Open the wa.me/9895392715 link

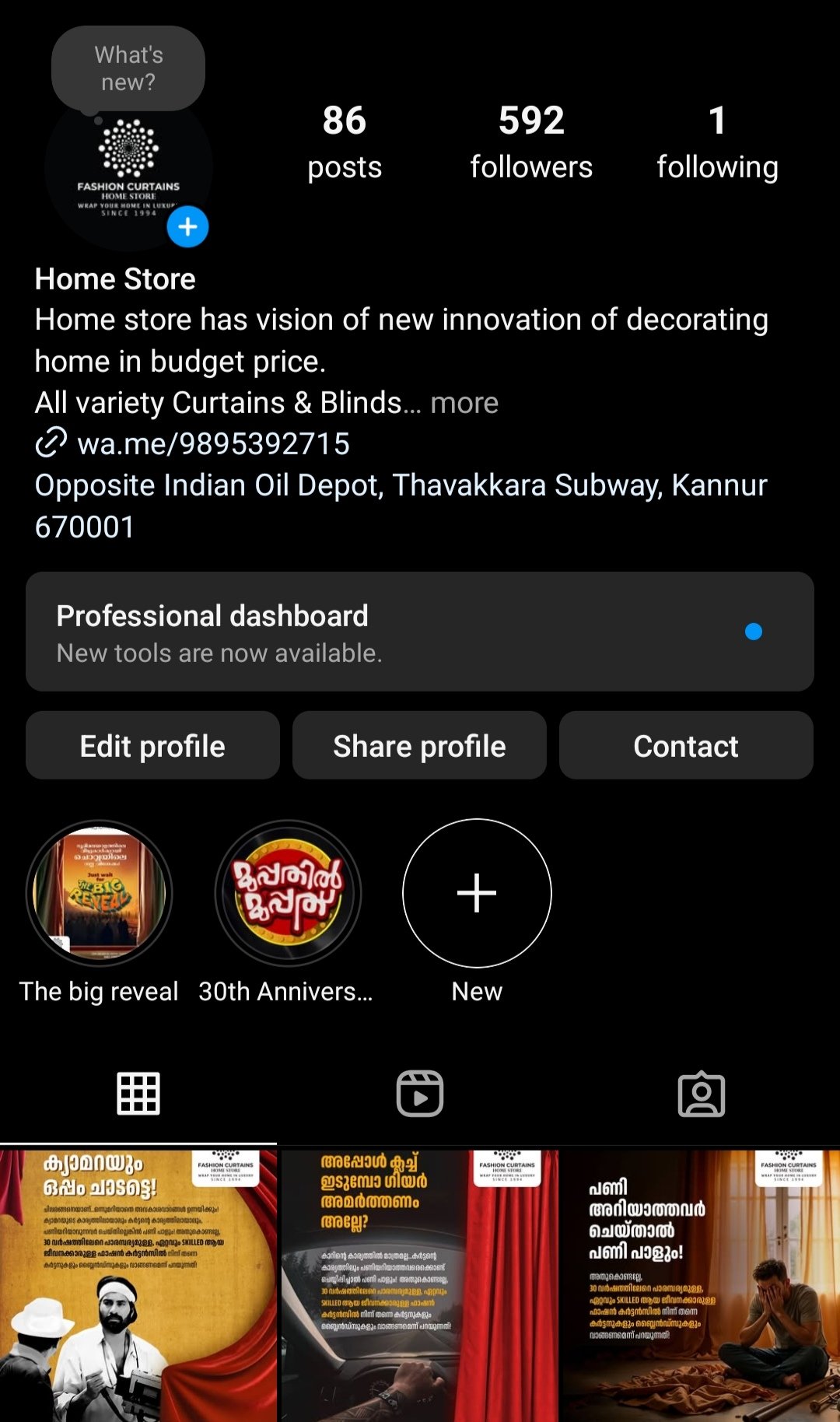click(213, 444)
